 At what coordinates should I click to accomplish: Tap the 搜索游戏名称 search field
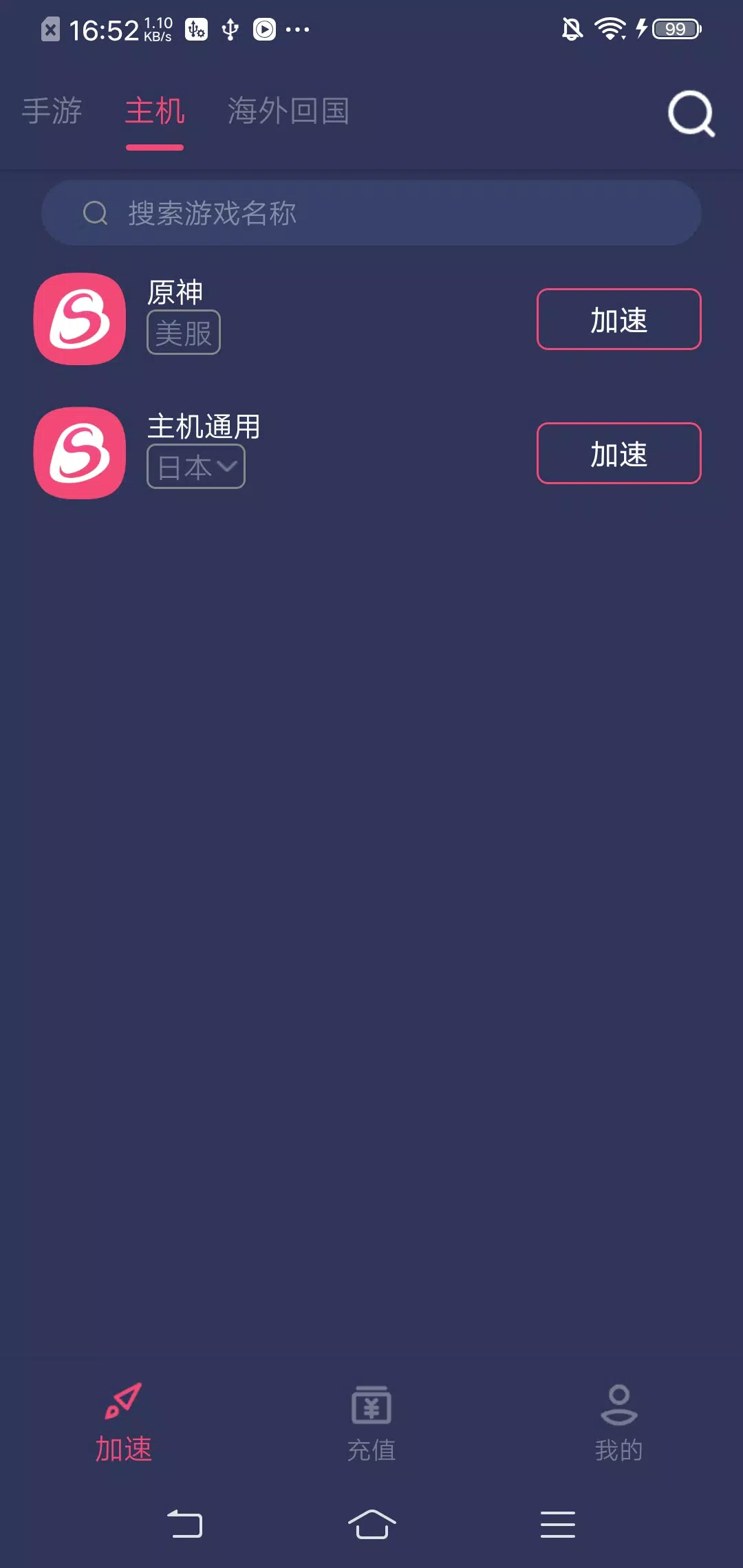[x=371, y=213]
